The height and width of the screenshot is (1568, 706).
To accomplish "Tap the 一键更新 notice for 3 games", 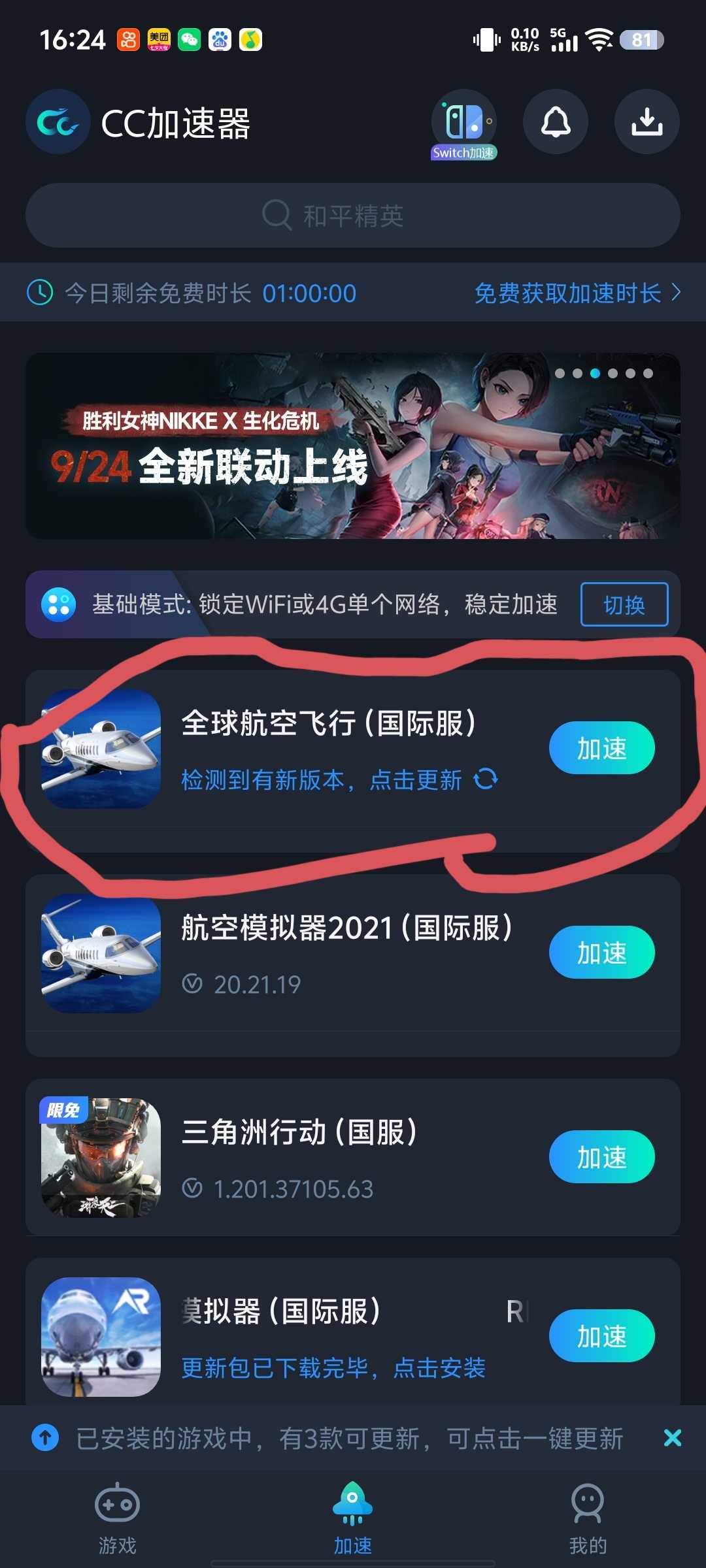I will (349, 1439).
